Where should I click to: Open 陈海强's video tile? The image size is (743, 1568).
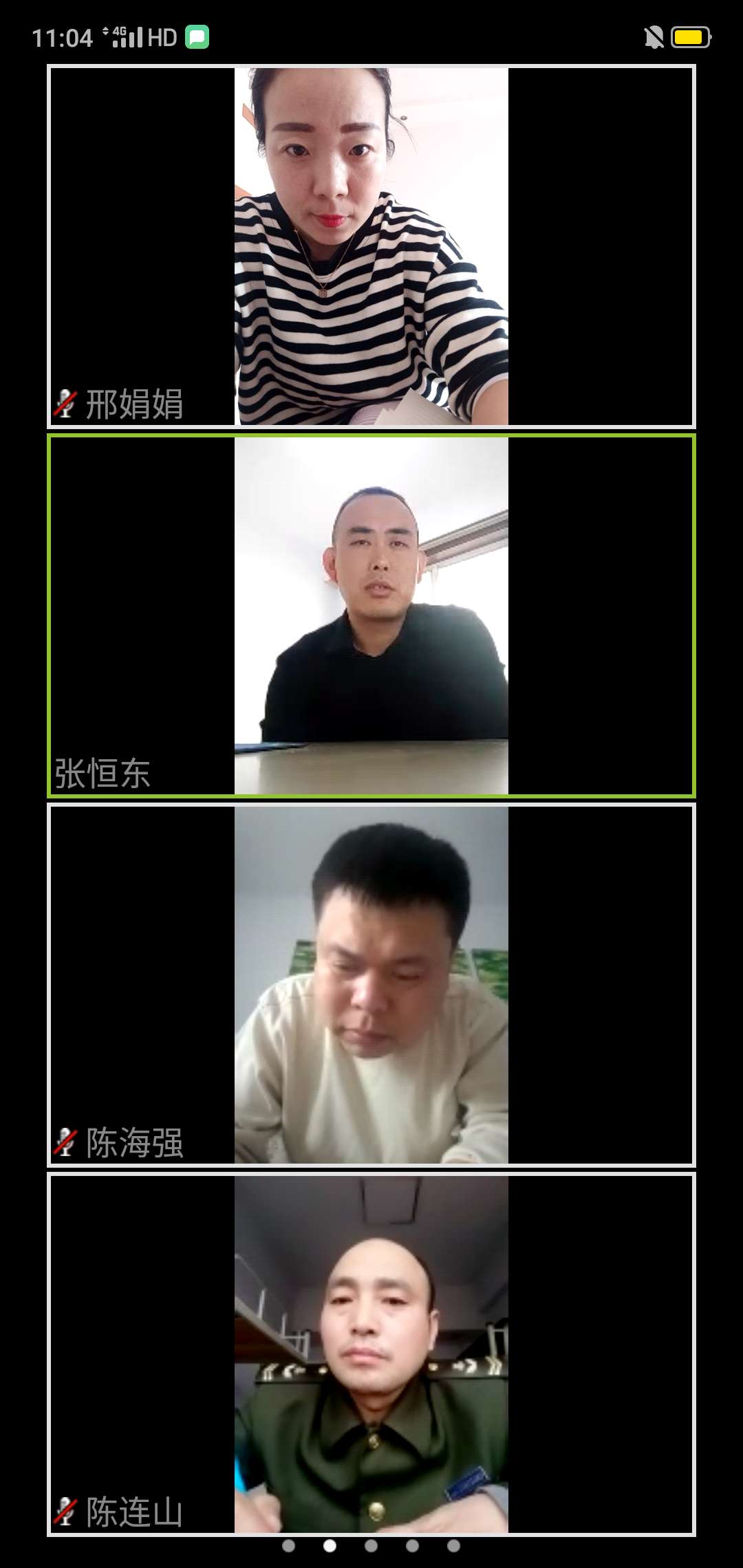pyautogui.click(x=371, y=985)
